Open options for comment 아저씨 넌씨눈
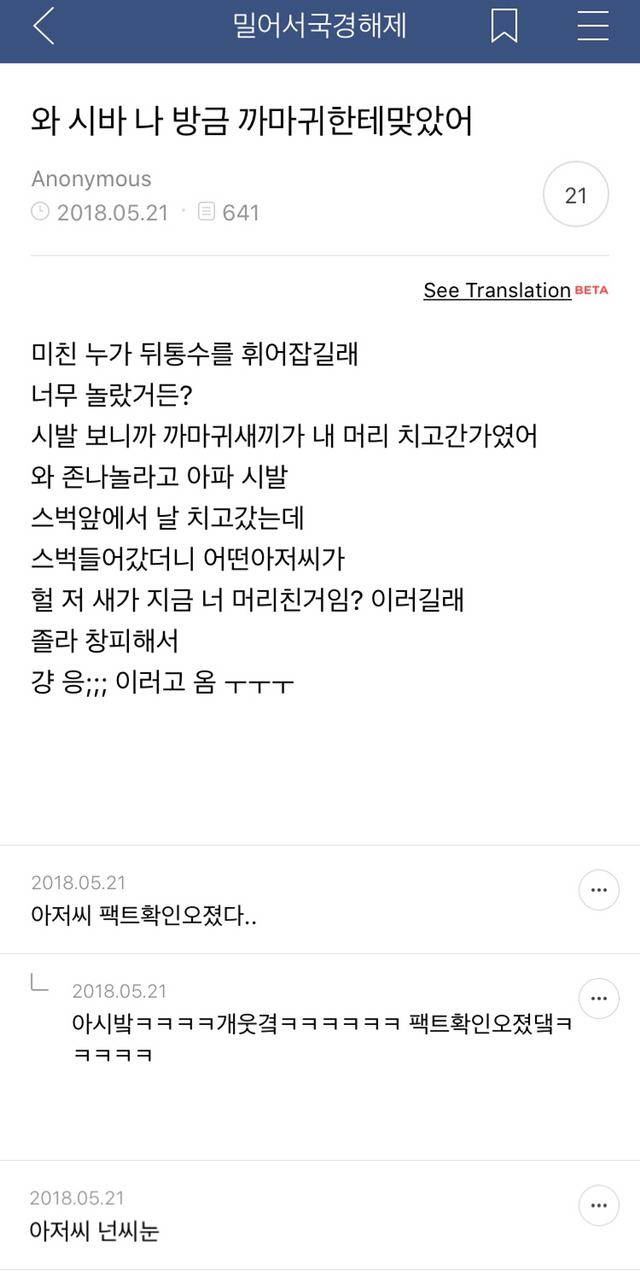 pyautogui.click(x=599, y=1205)
